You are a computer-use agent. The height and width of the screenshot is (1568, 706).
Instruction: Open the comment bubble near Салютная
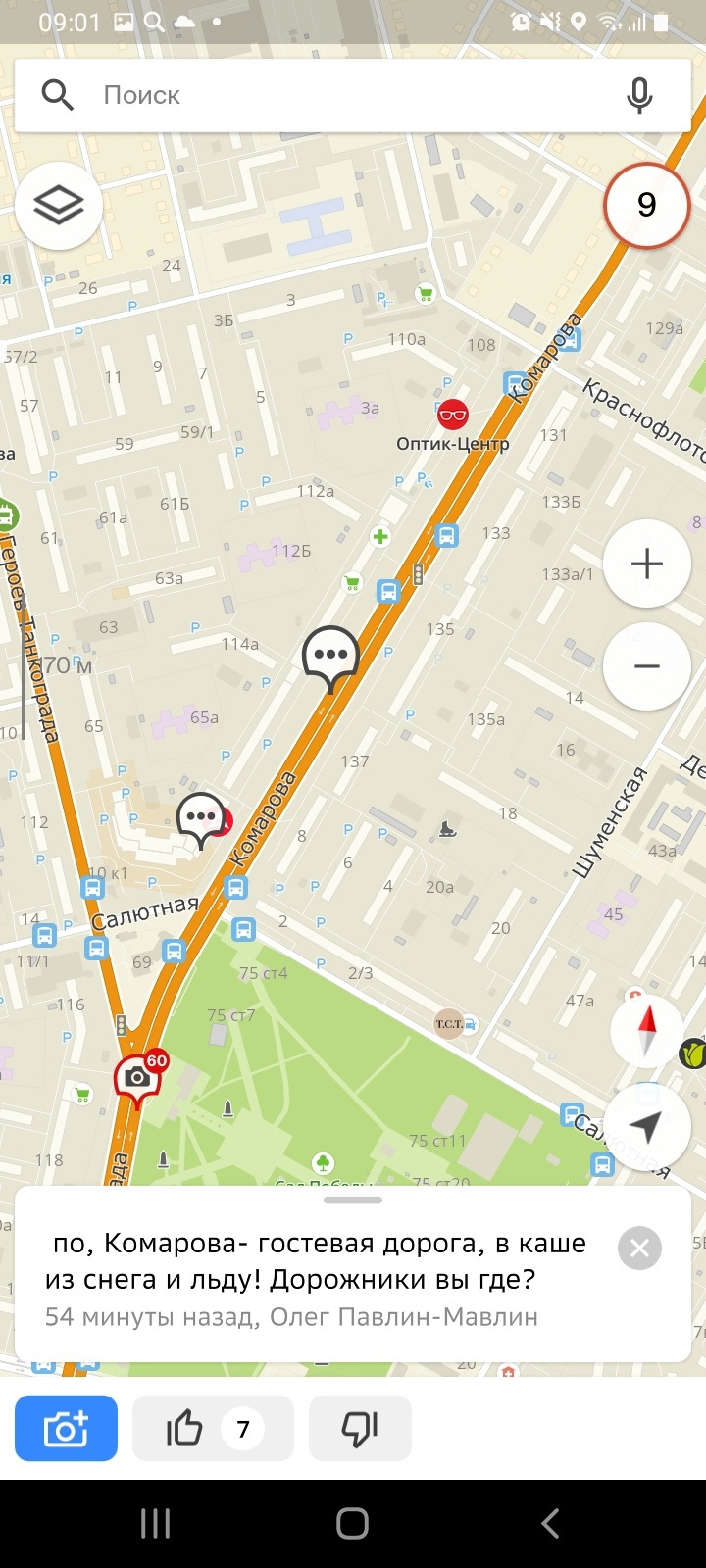click(x=201, y=817)
